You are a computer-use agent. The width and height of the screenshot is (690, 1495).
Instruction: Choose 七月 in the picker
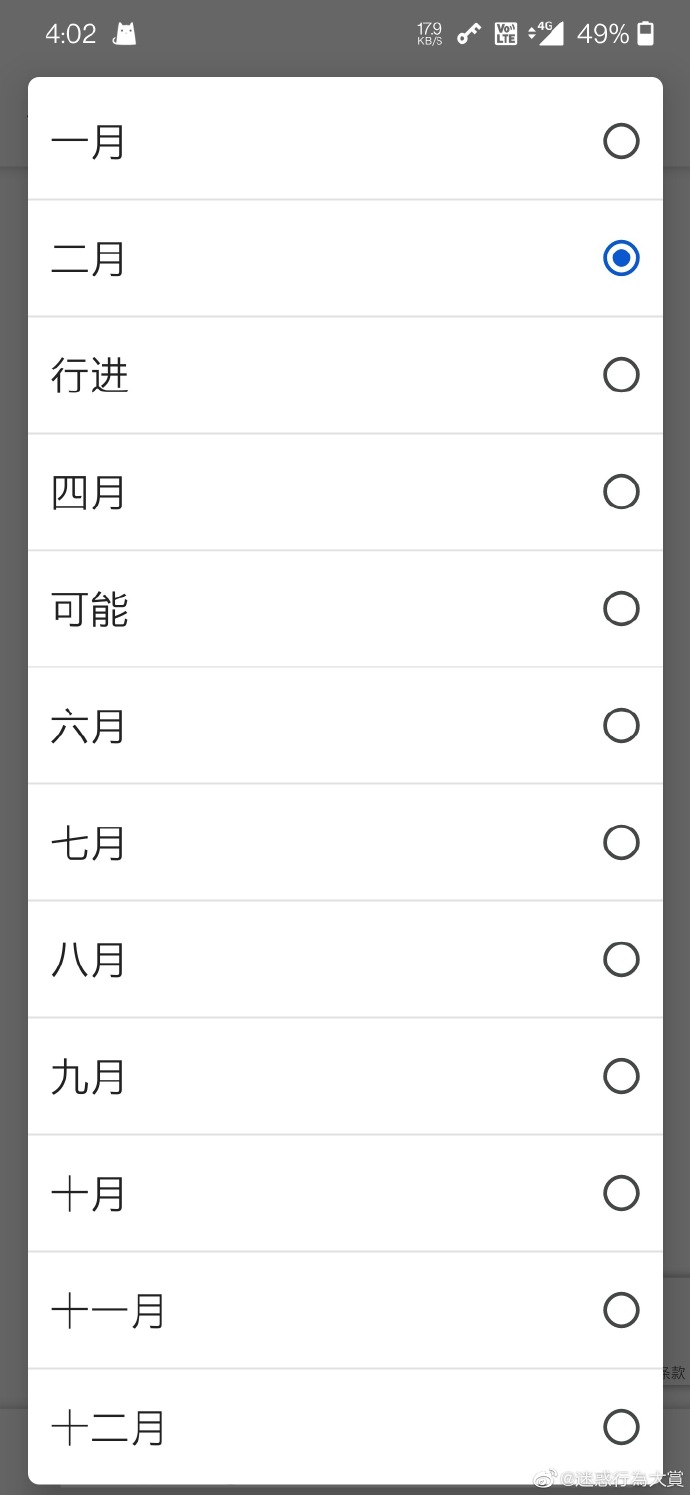[x=345, y=842]
